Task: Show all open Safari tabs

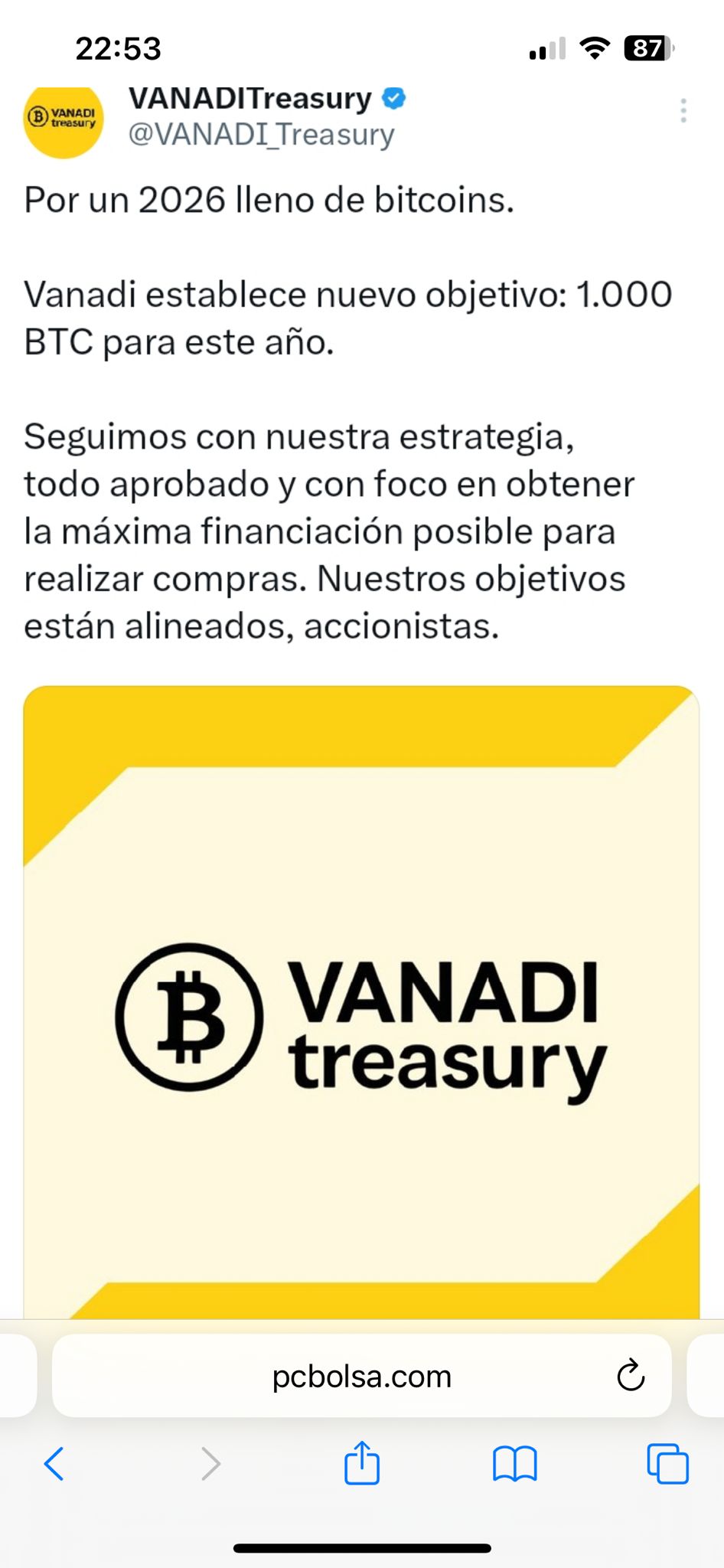Action: click(x=667, y=1463)
